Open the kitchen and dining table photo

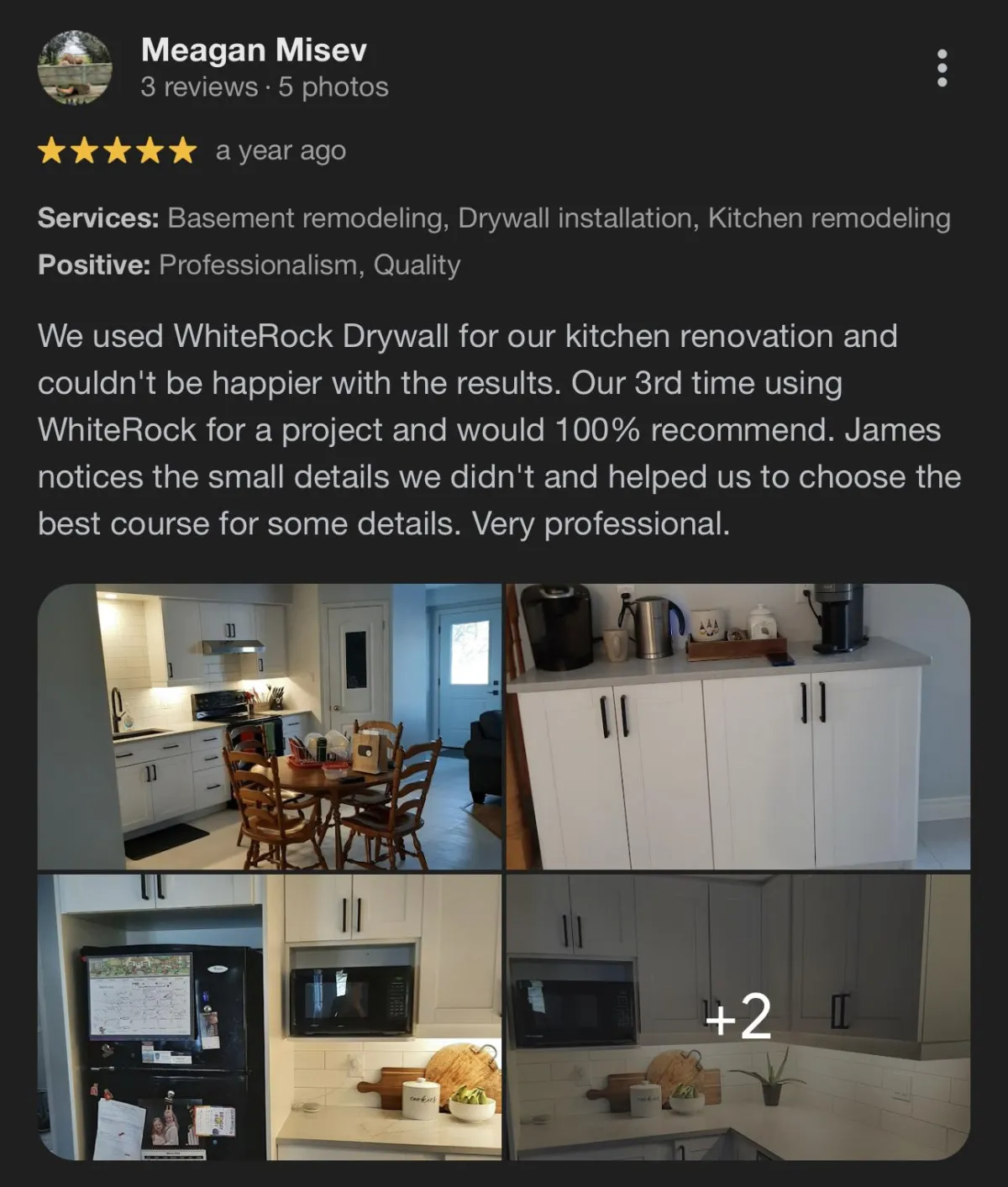(x=270, y=727)
